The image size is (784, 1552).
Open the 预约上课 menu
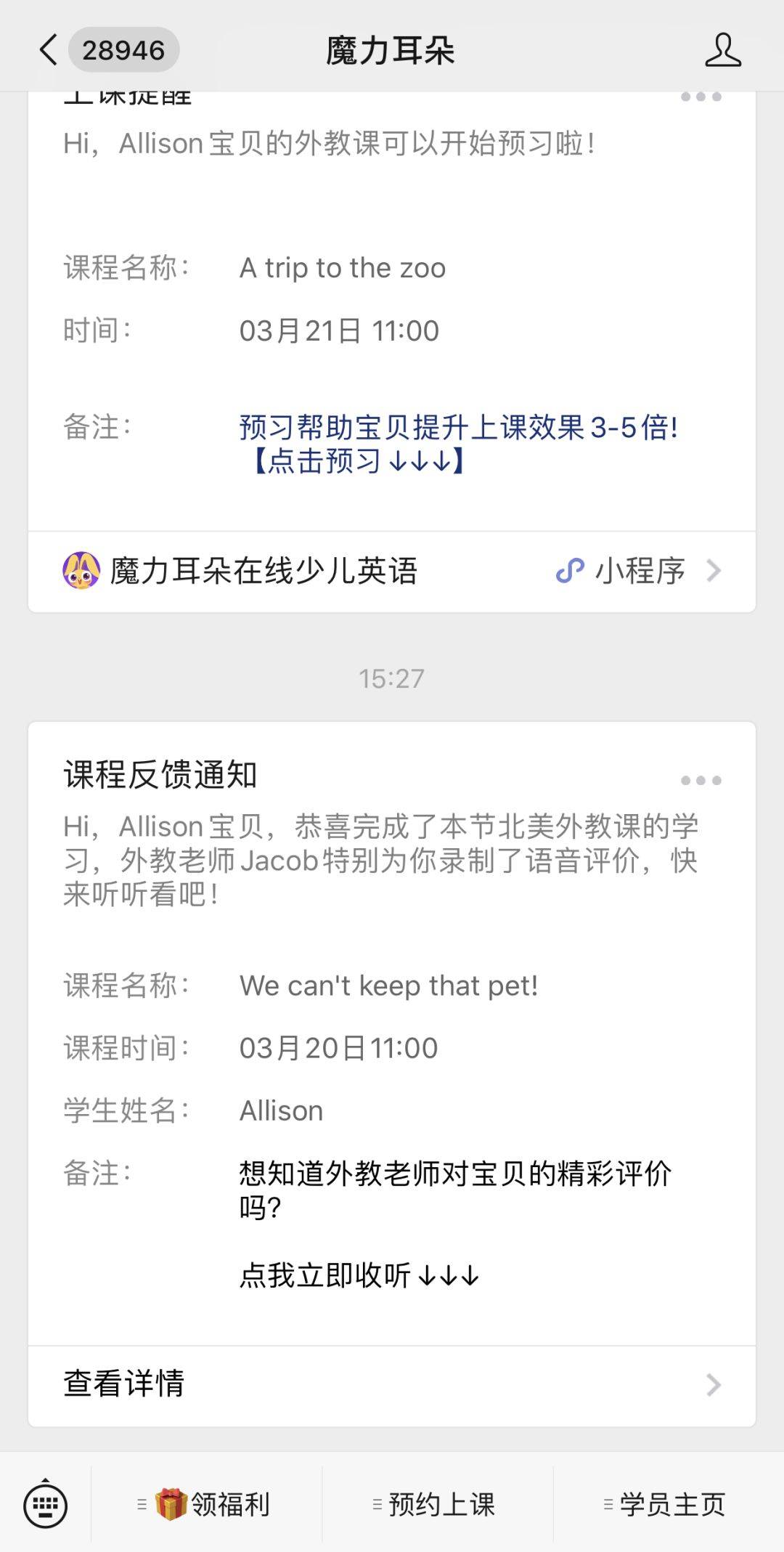(437, 1504)
